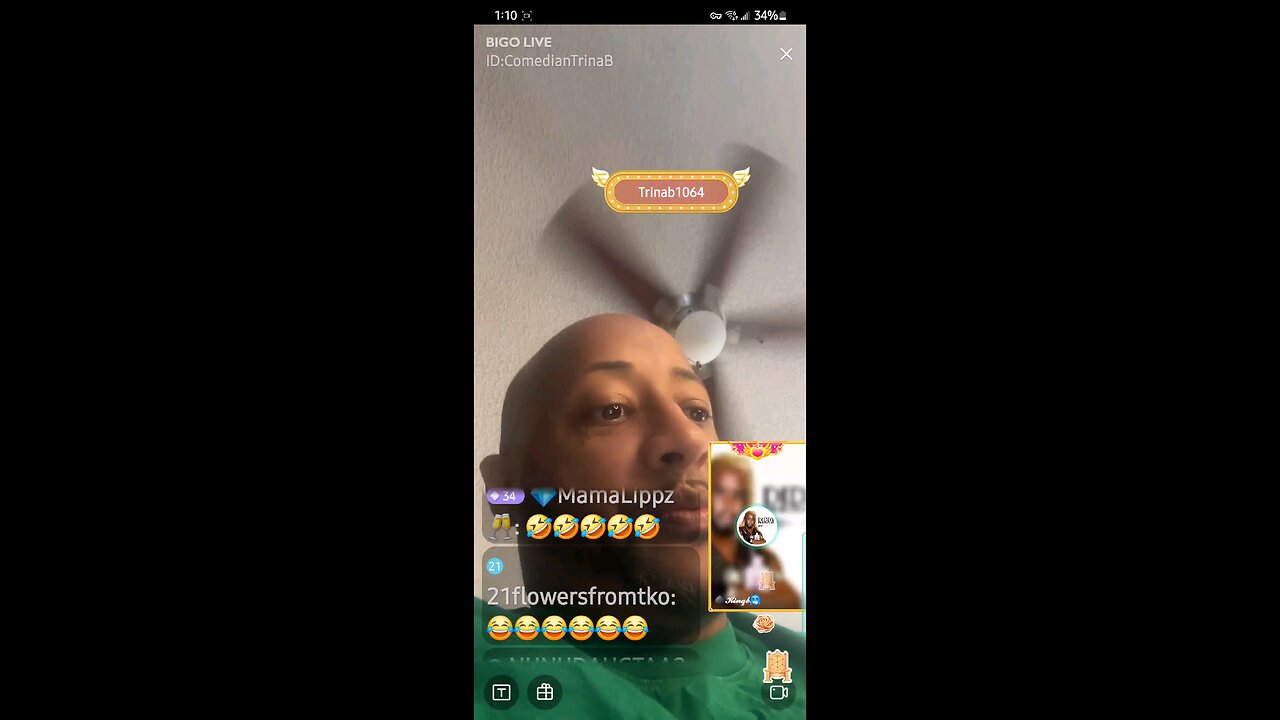The width and height of the screenshot is (1280, 720).
Task: Open the Trinab1064 name badge
Action: 671,192
